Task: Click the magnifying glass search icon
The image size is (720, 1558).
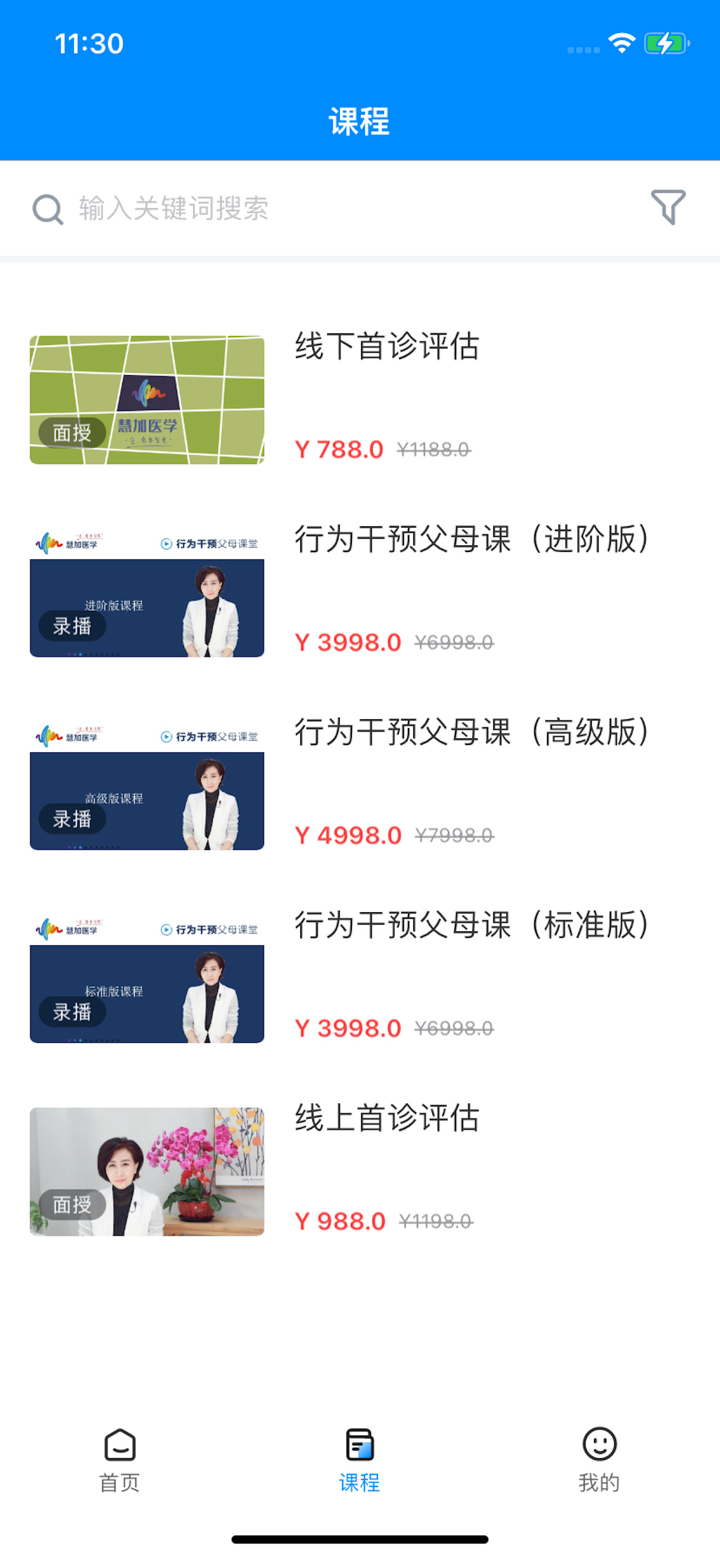Action: pyautogui.click(x=48, y=209)
